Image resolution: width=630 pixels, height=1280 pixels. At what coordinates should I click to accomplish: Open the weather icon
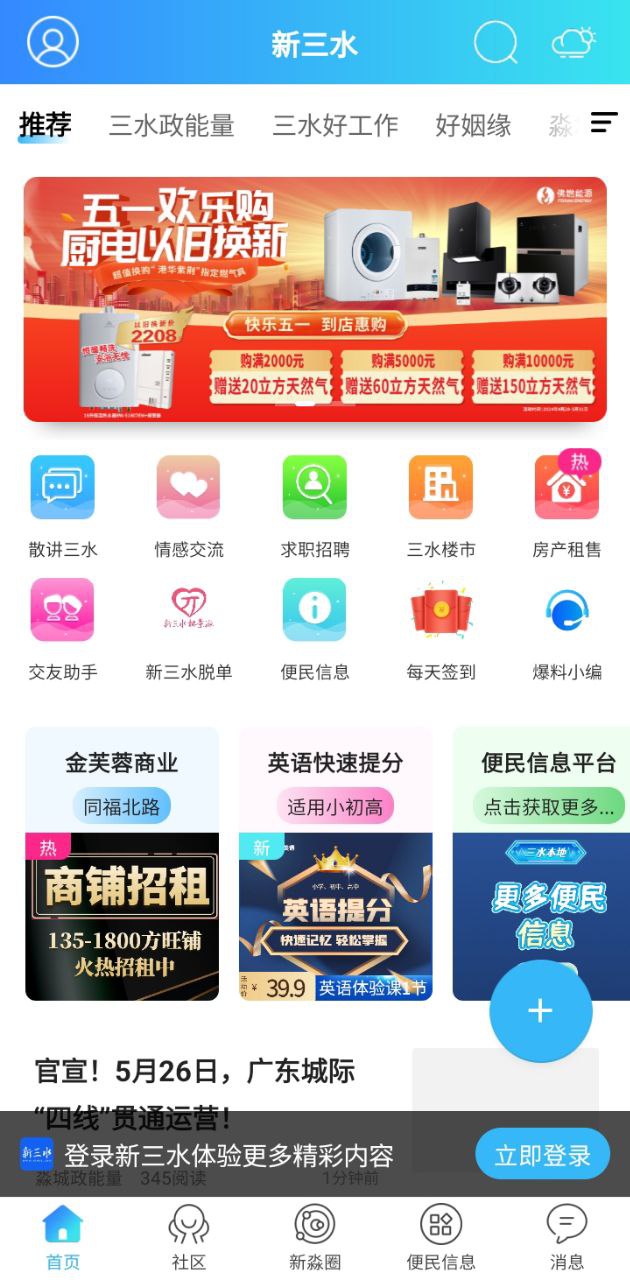pos(573,42)
